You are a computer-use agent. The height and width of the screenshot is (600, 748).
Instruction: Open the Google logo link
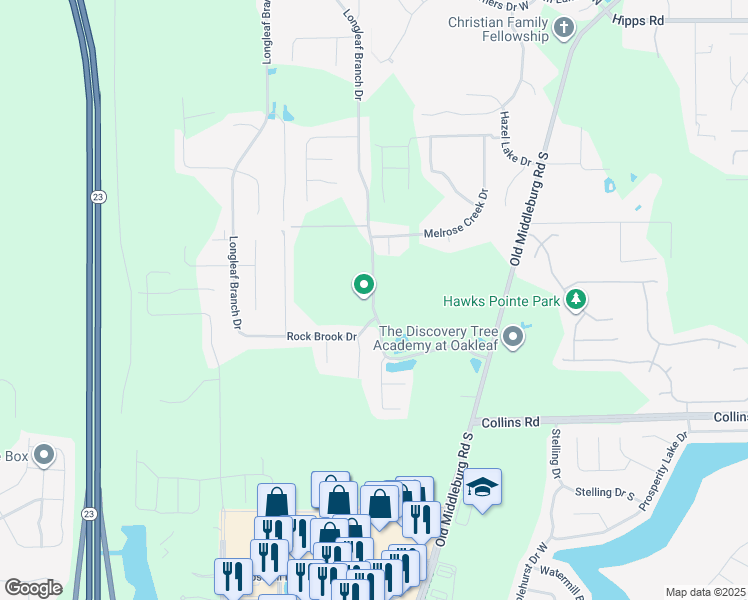coord(33,589)
